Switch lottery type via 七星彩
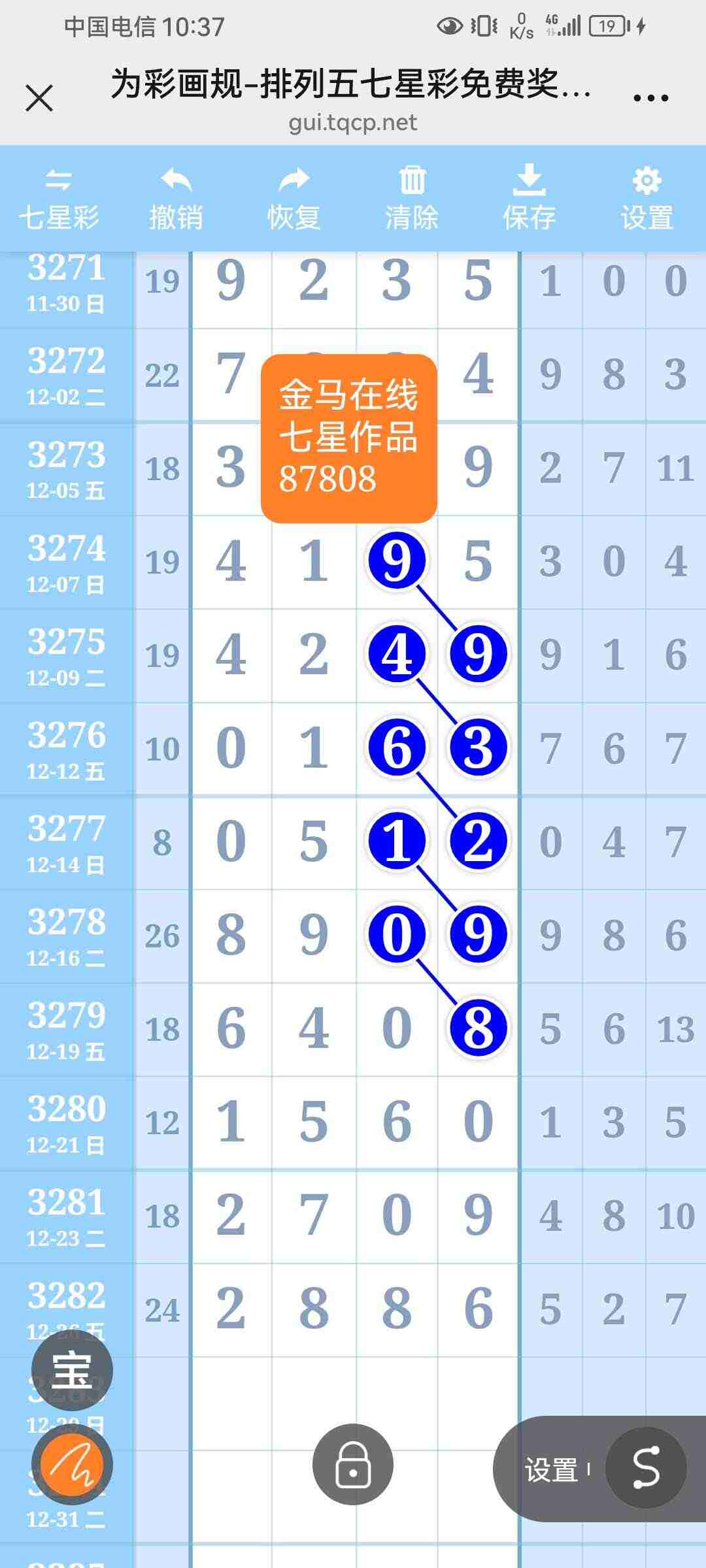 (59, 199)
